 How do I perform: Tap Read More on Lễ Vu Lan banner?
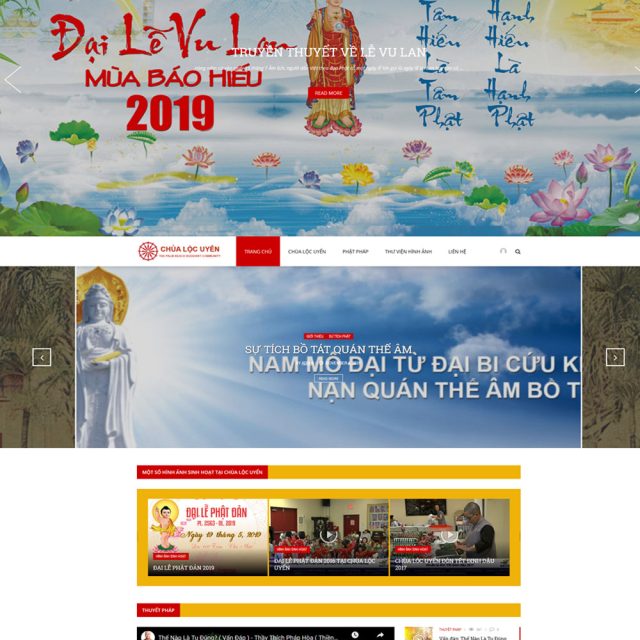pos(328,92)
